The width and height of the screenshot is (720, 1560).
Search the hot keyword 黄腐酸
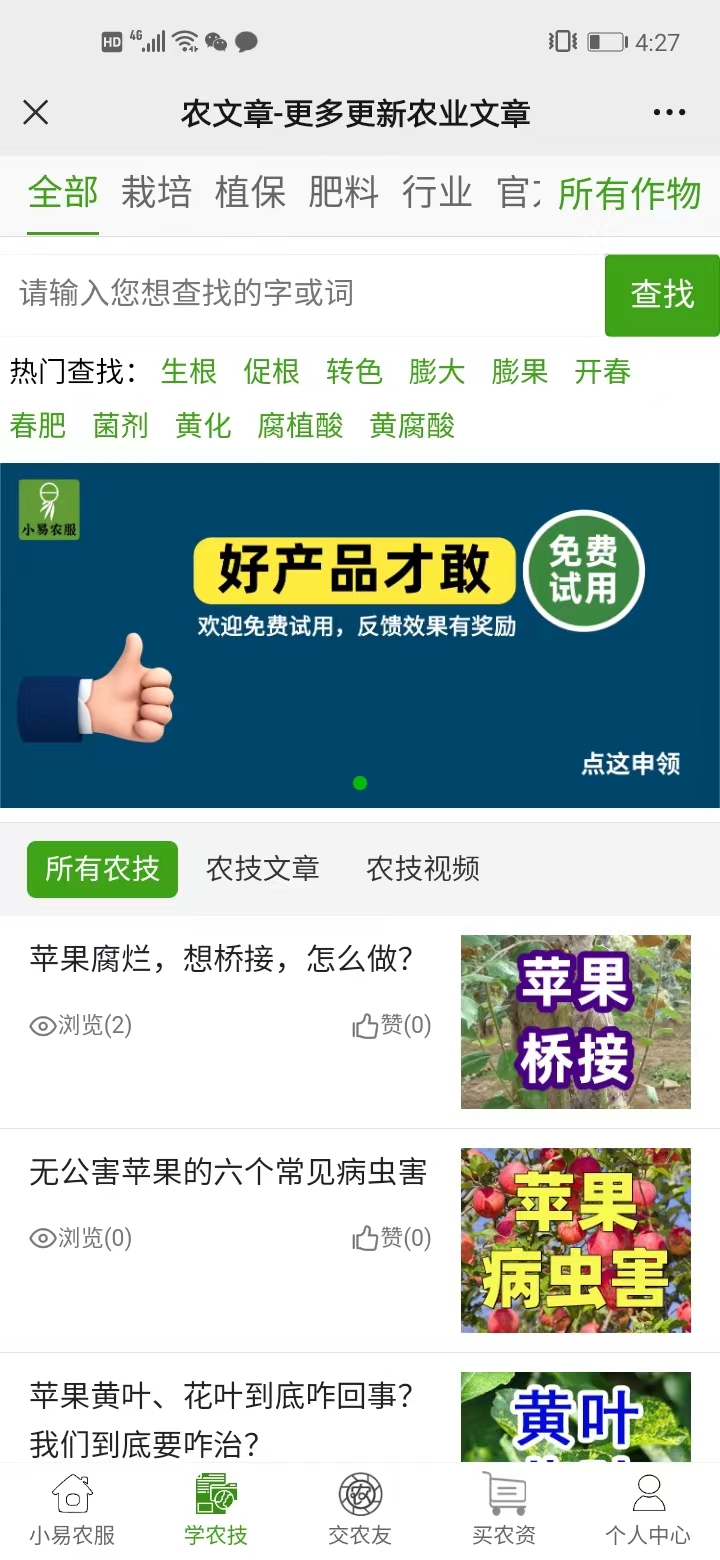[x=412, y=426]
